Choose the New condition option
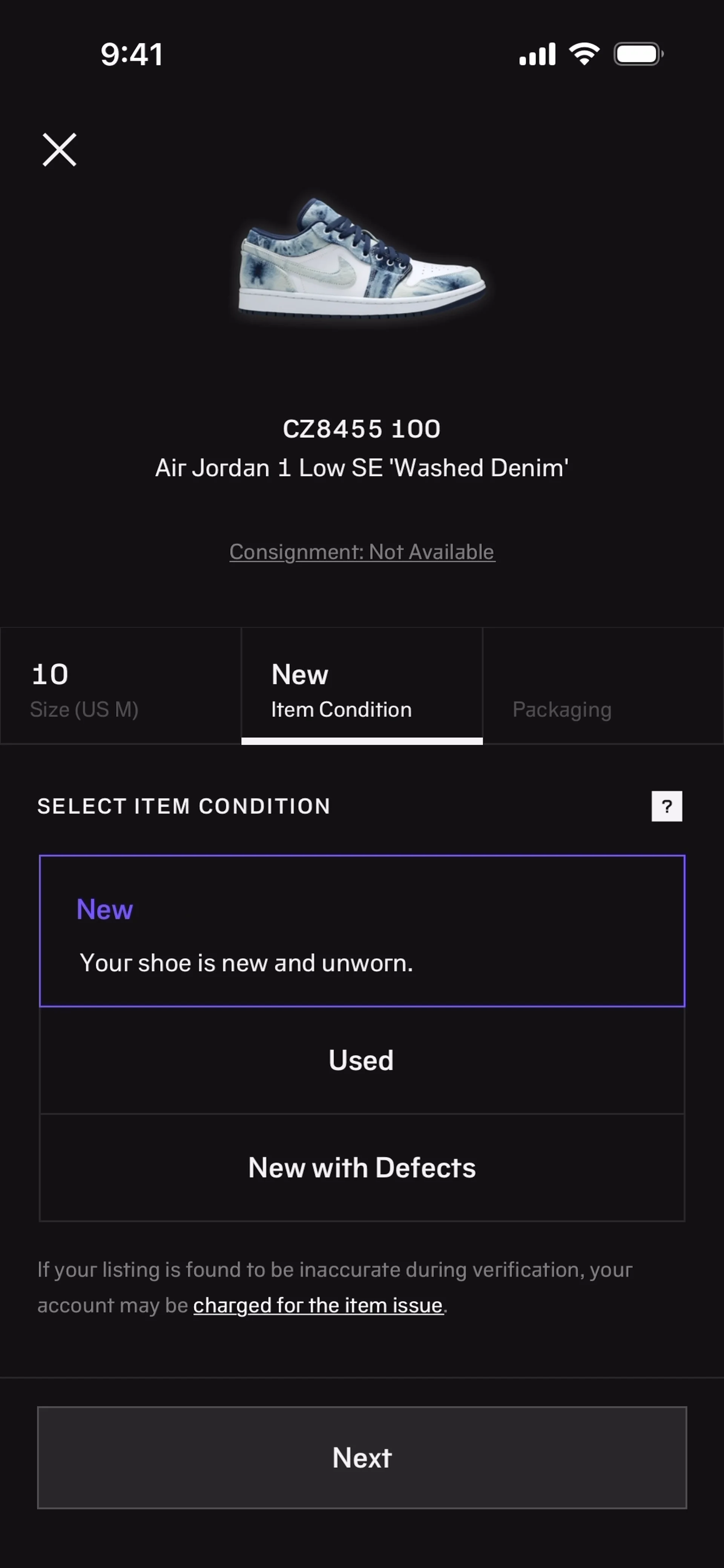The width and height of the screenshot is (724, 1568). coord(362,931)
